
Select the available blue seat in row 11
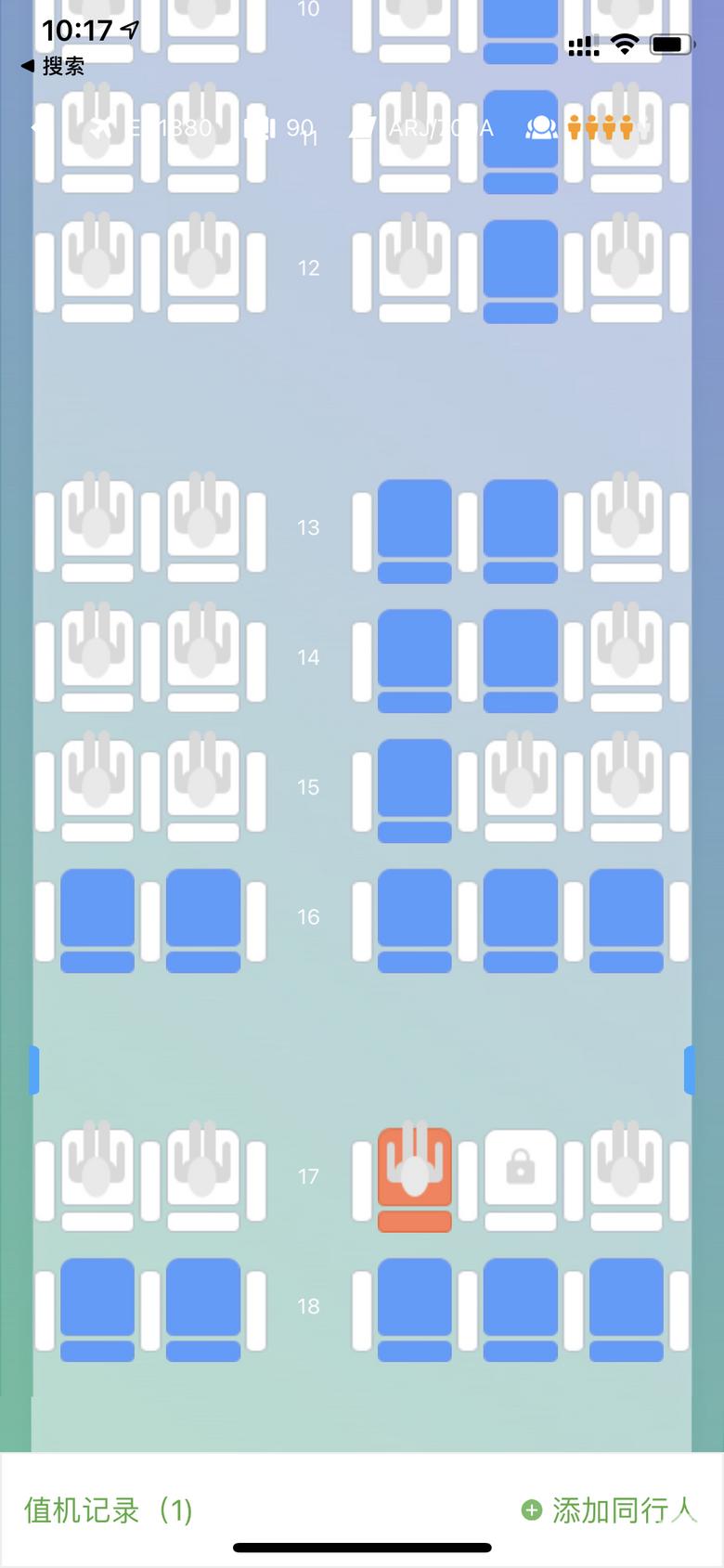coord(521,141)
